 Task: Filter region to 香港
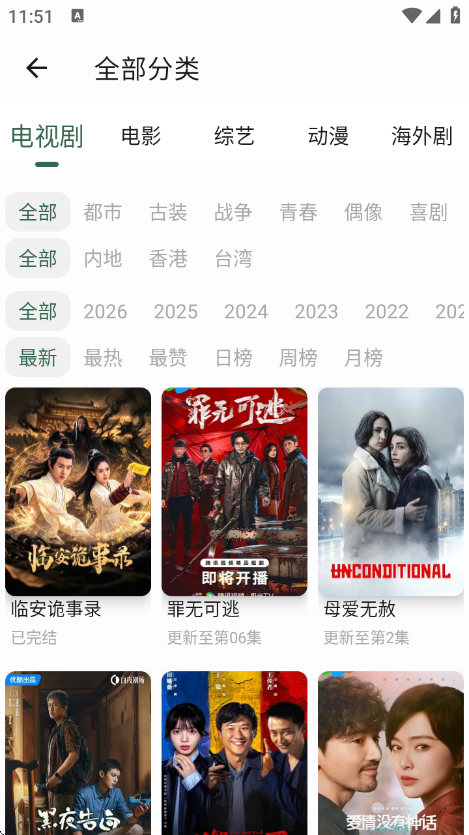pos(168,258)
